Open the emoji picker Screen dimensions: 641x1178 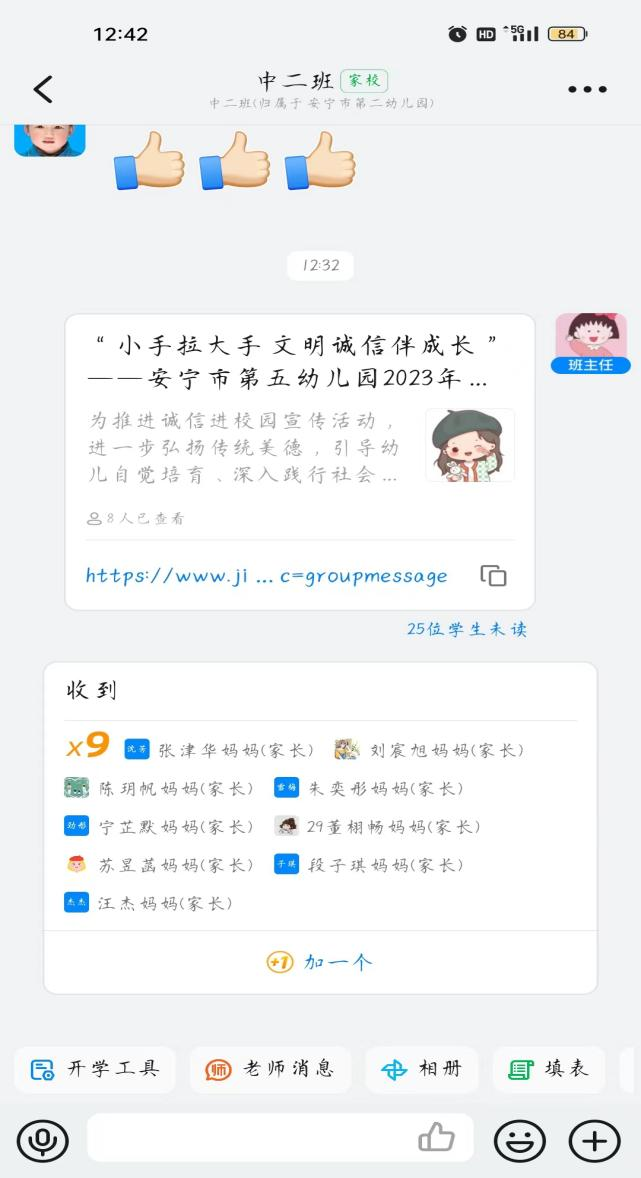coord(519,1141)
